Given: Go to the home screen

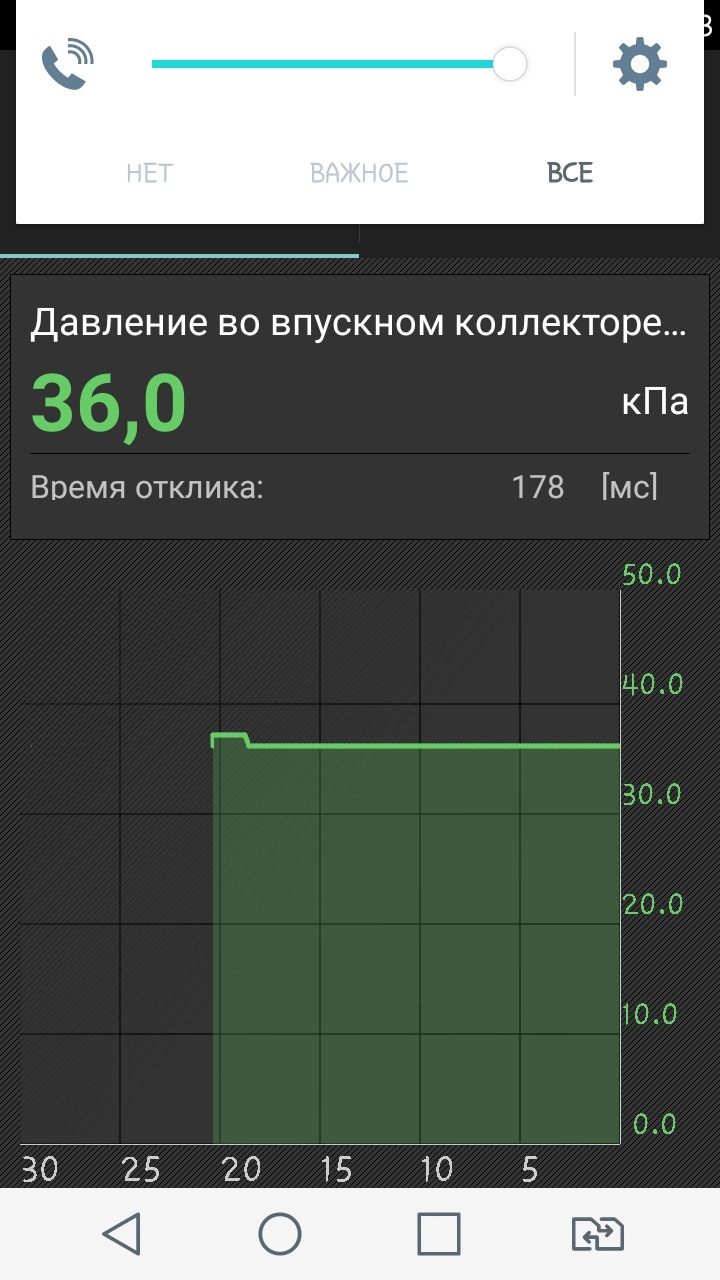Looking at the screenshot, I should tap(280, 1234).
